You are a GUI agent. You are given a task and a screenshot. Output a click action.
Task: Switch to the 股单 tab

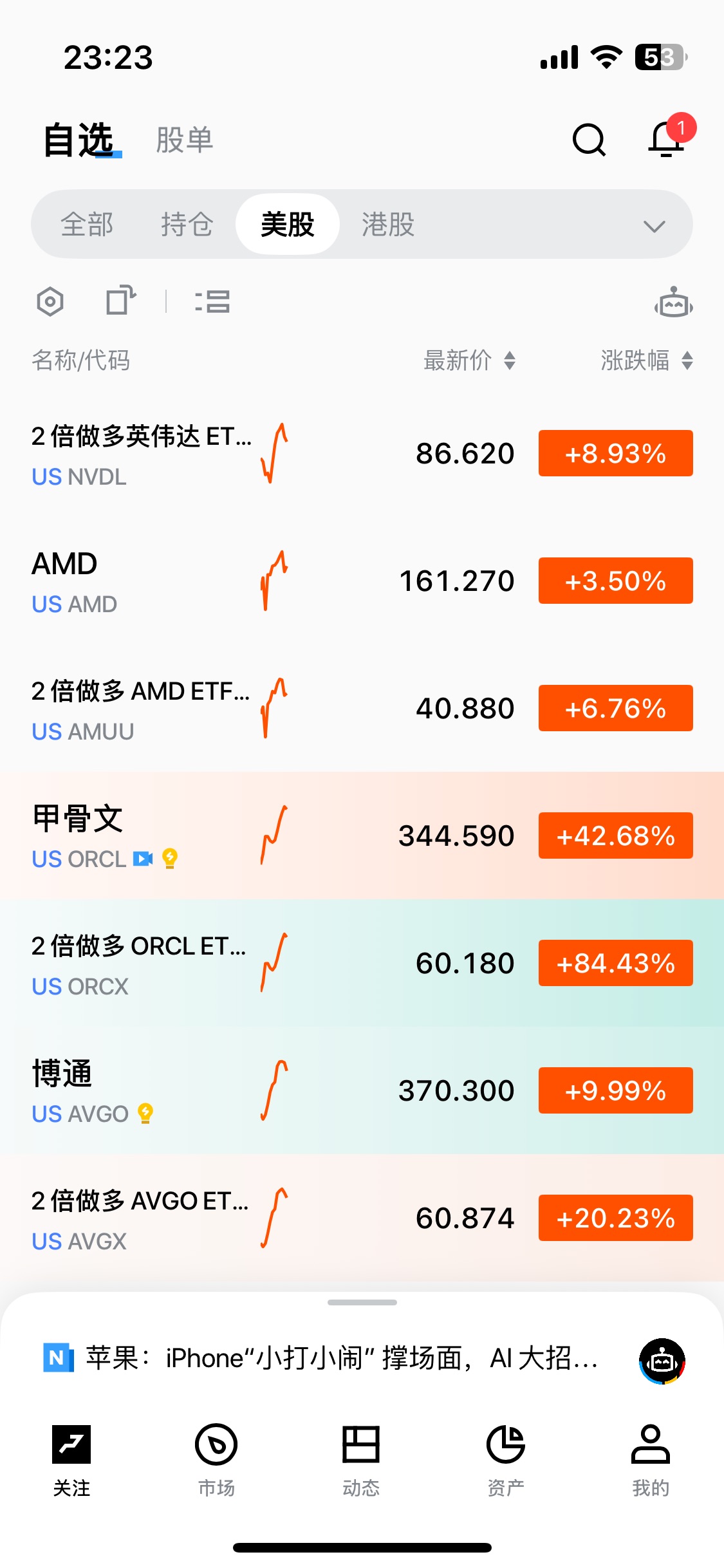pos(185,140)
